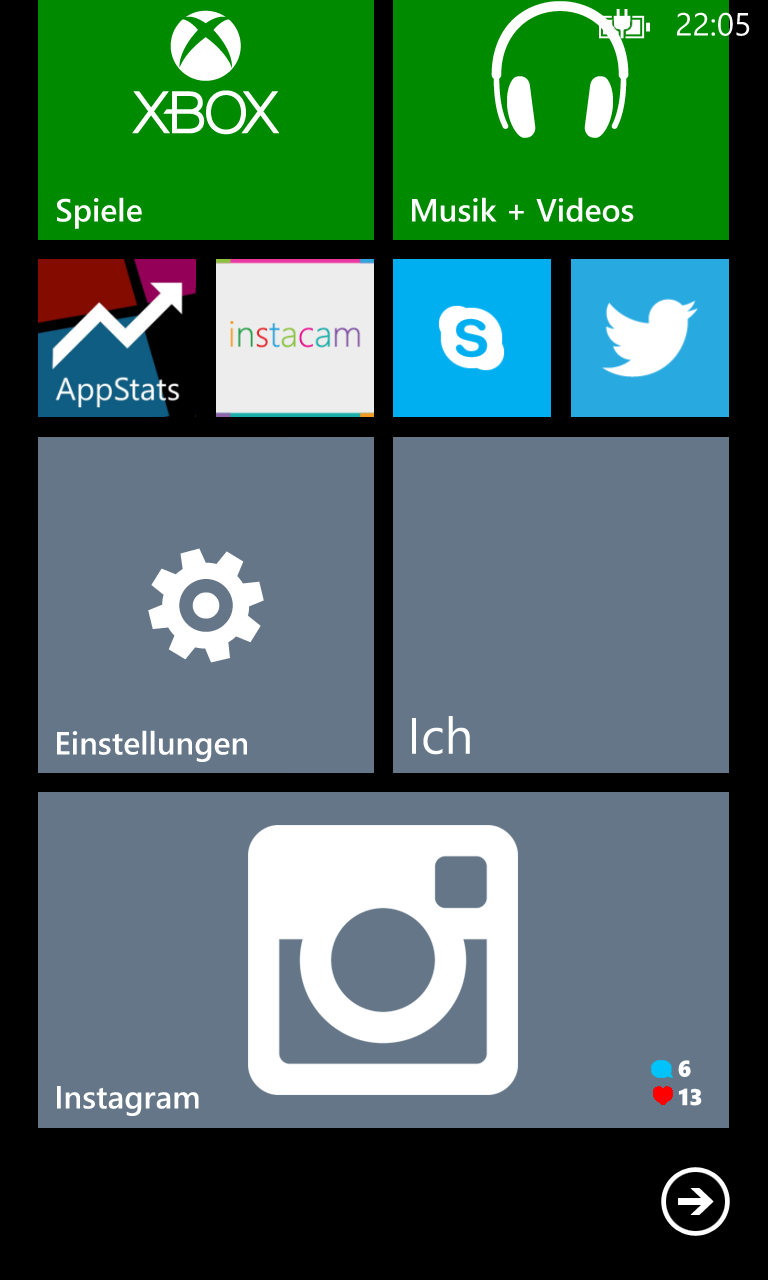
Task: Start the instacam app
Action: [x=295, y=338]
